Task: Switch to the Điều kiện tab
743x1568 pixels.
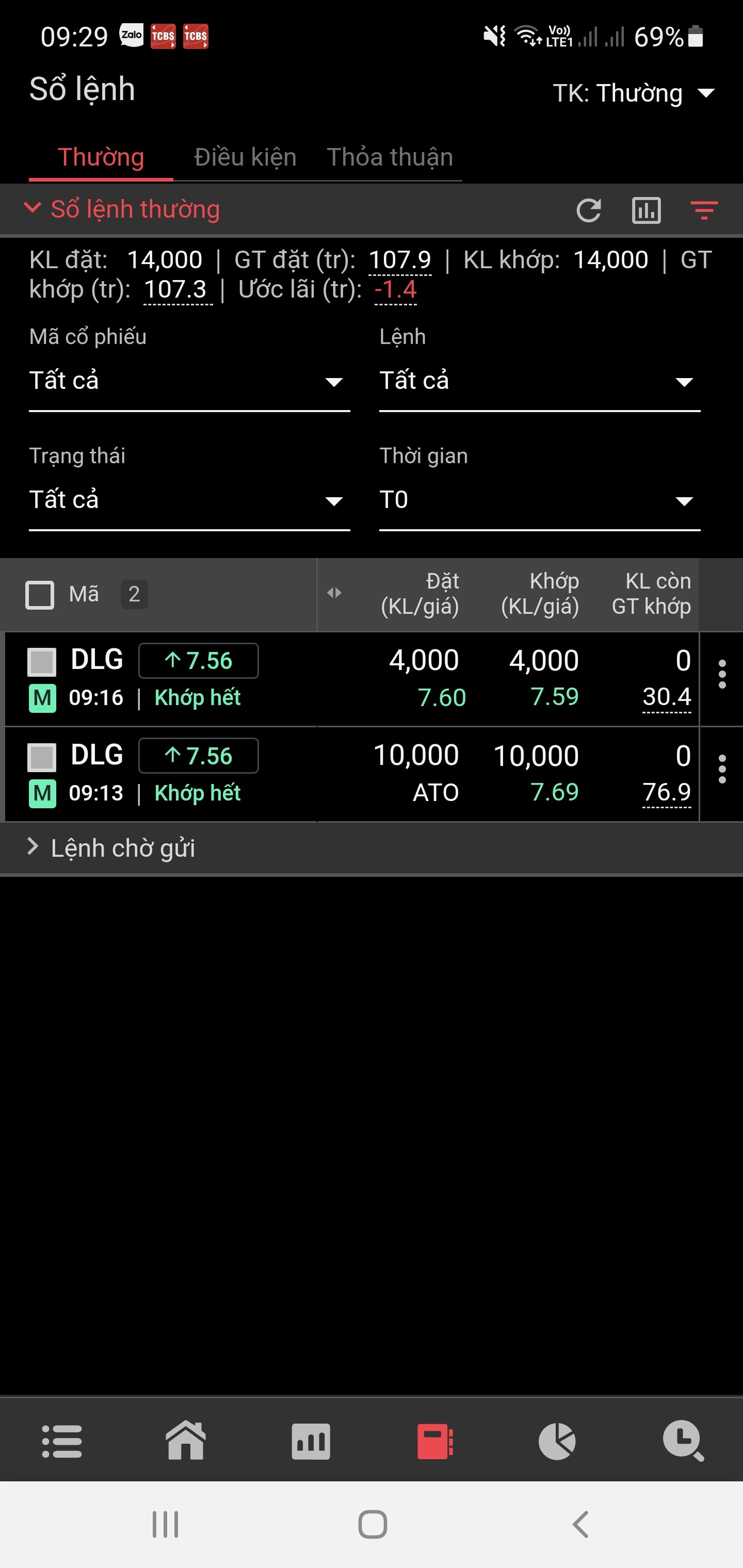Action: click(245, 157)
